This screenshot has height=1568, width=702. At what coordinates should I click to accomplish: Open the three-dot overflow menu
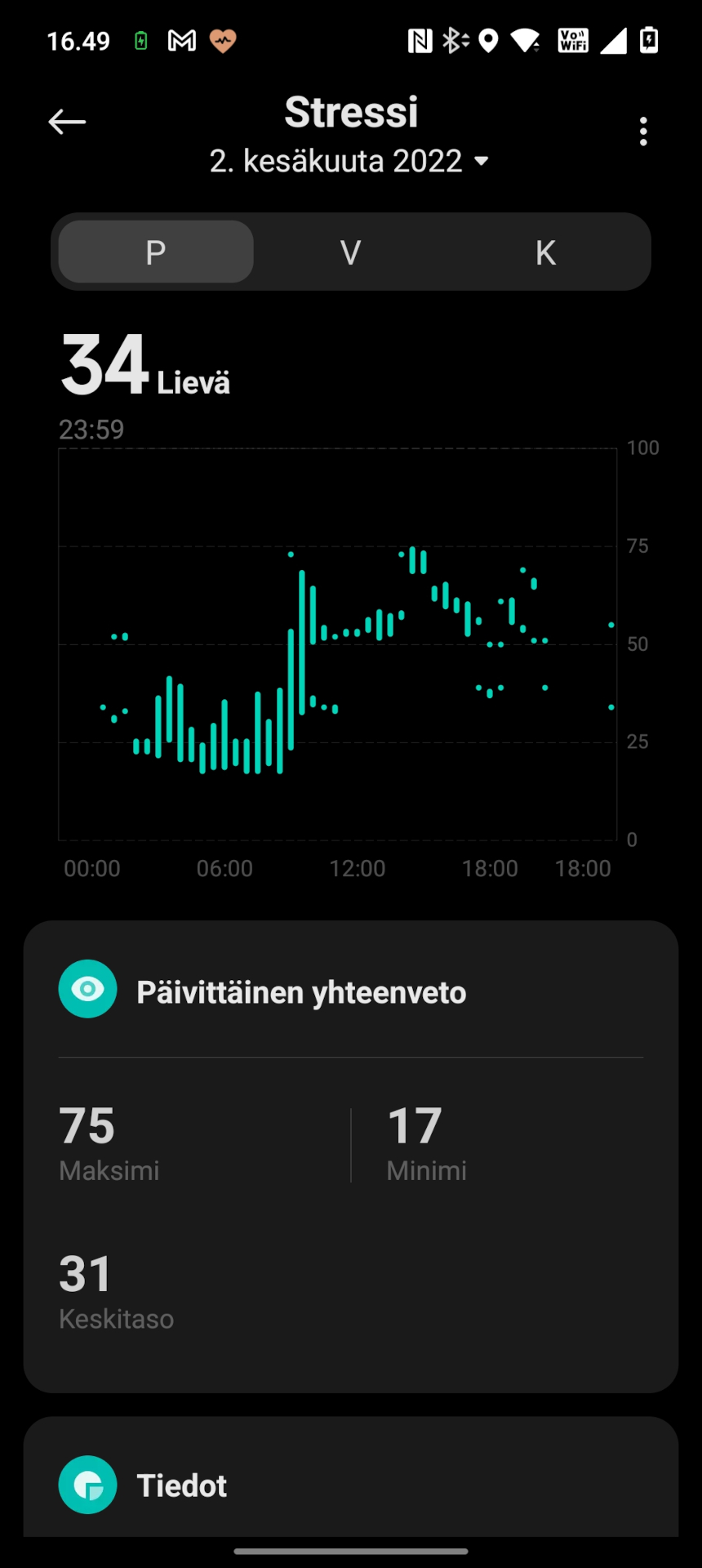click(x=643, y=131)
